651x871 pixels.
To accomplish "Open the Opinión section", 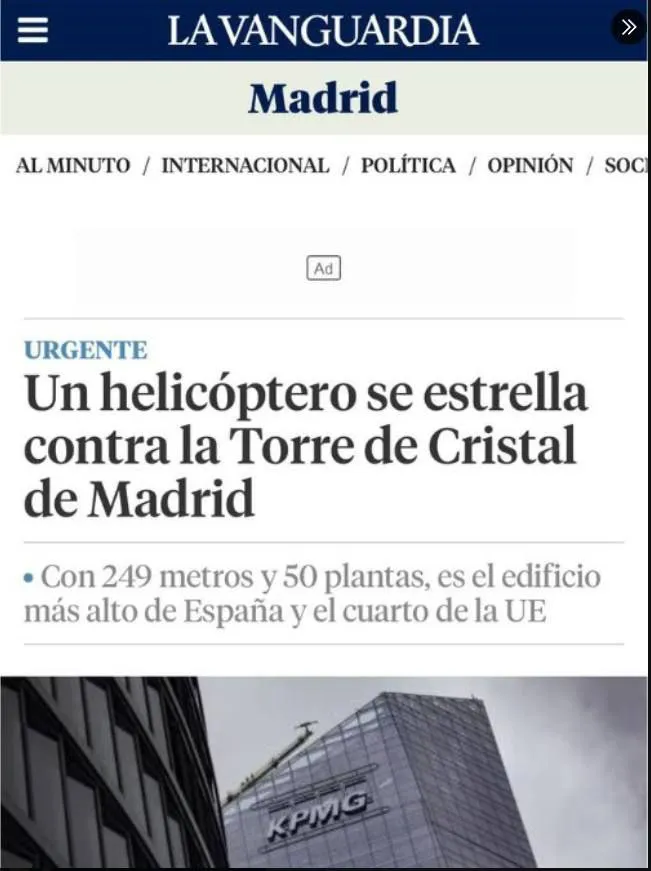I will pyautogui.click(x=530, y=166).
